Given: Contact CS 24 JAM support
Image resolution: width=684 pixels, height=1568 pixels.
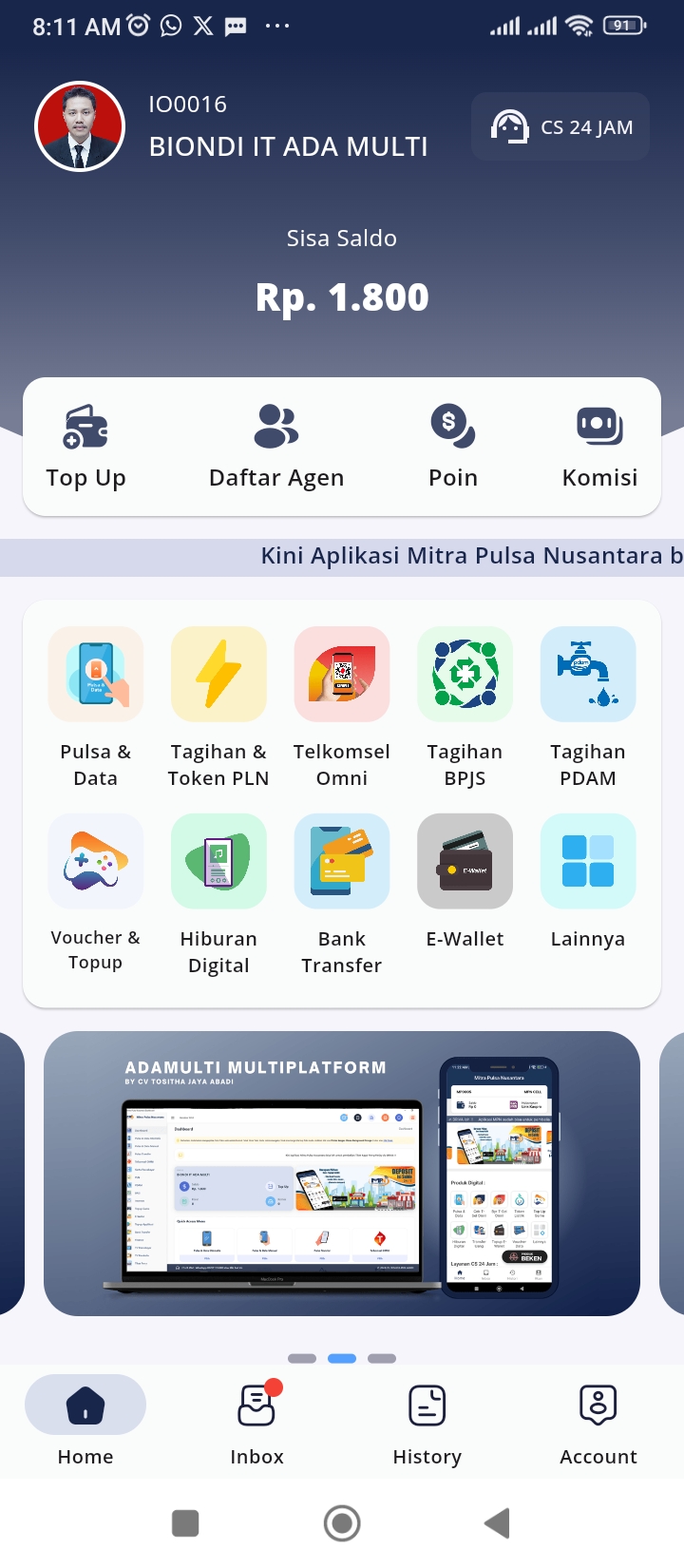Looking at the screenshot, I should [560, 126].
